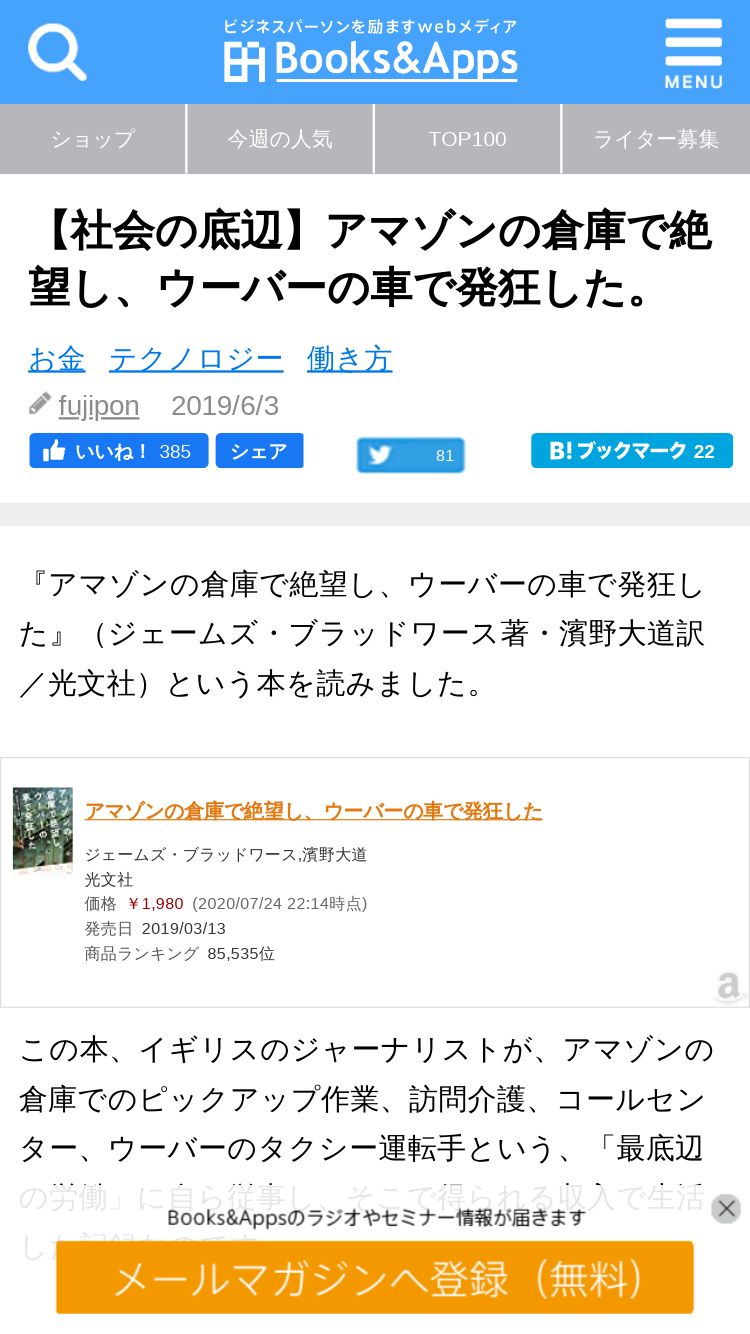
Task: Switch to the ショップ tab
Action: pos(93,139)
